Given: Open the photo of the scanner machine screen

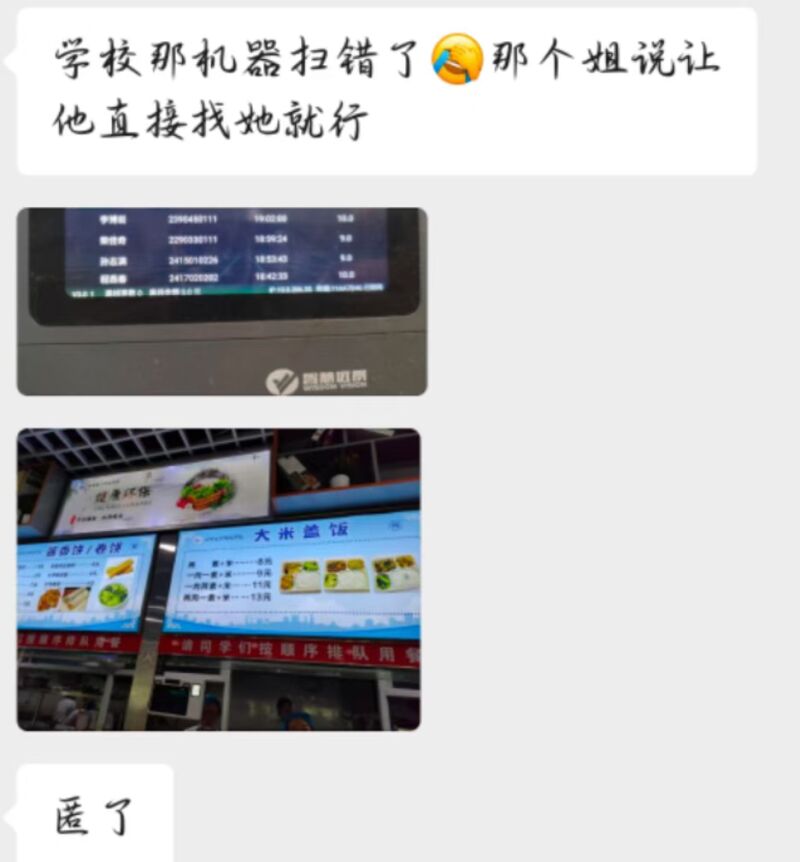Looking at the screenshot, I should click(222, 301).
